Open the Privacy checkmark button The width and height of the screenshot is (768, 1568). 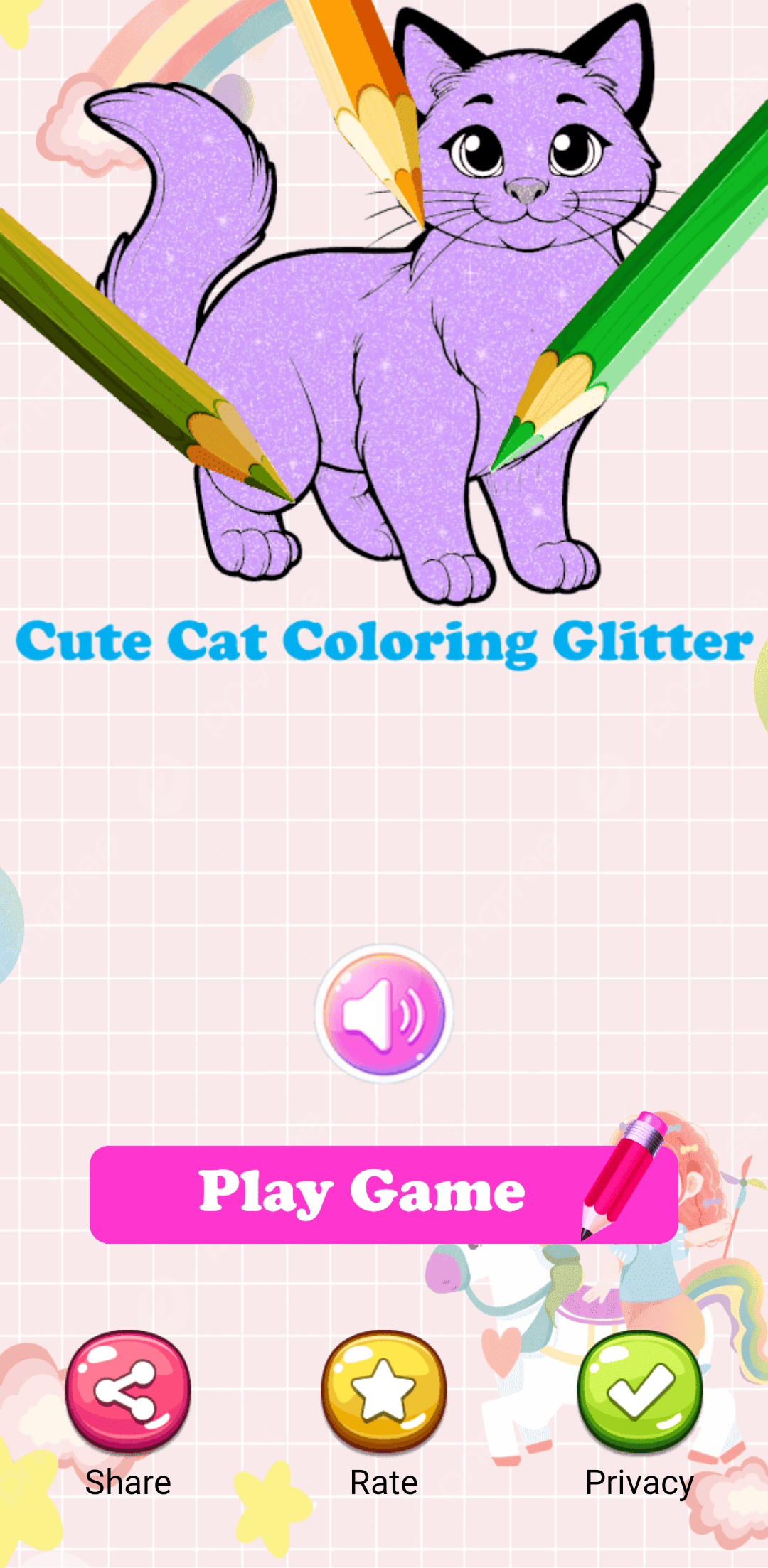pos(639,1390)
